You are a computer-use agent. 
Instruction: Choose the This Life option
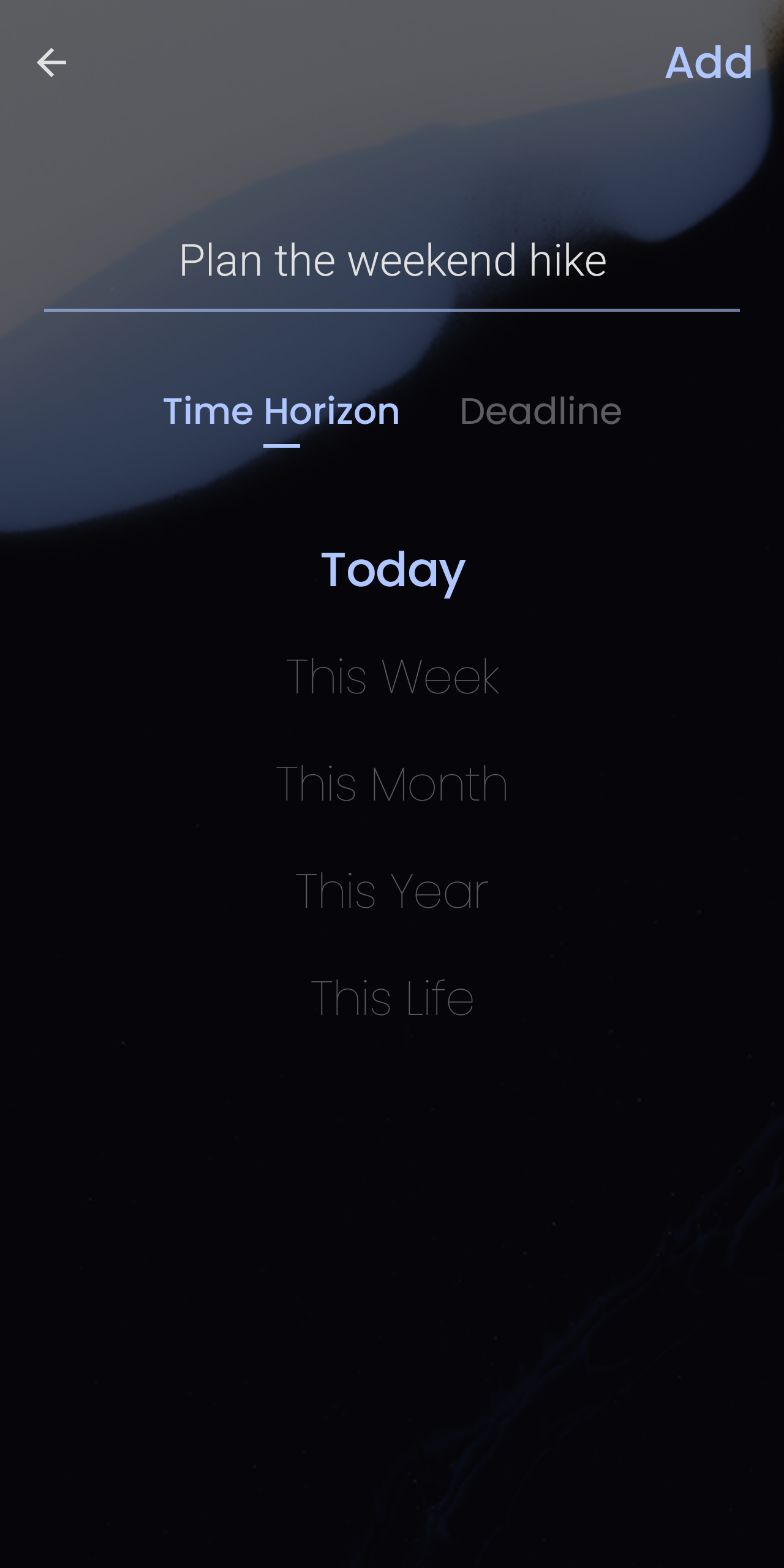(x=392, y=998)
